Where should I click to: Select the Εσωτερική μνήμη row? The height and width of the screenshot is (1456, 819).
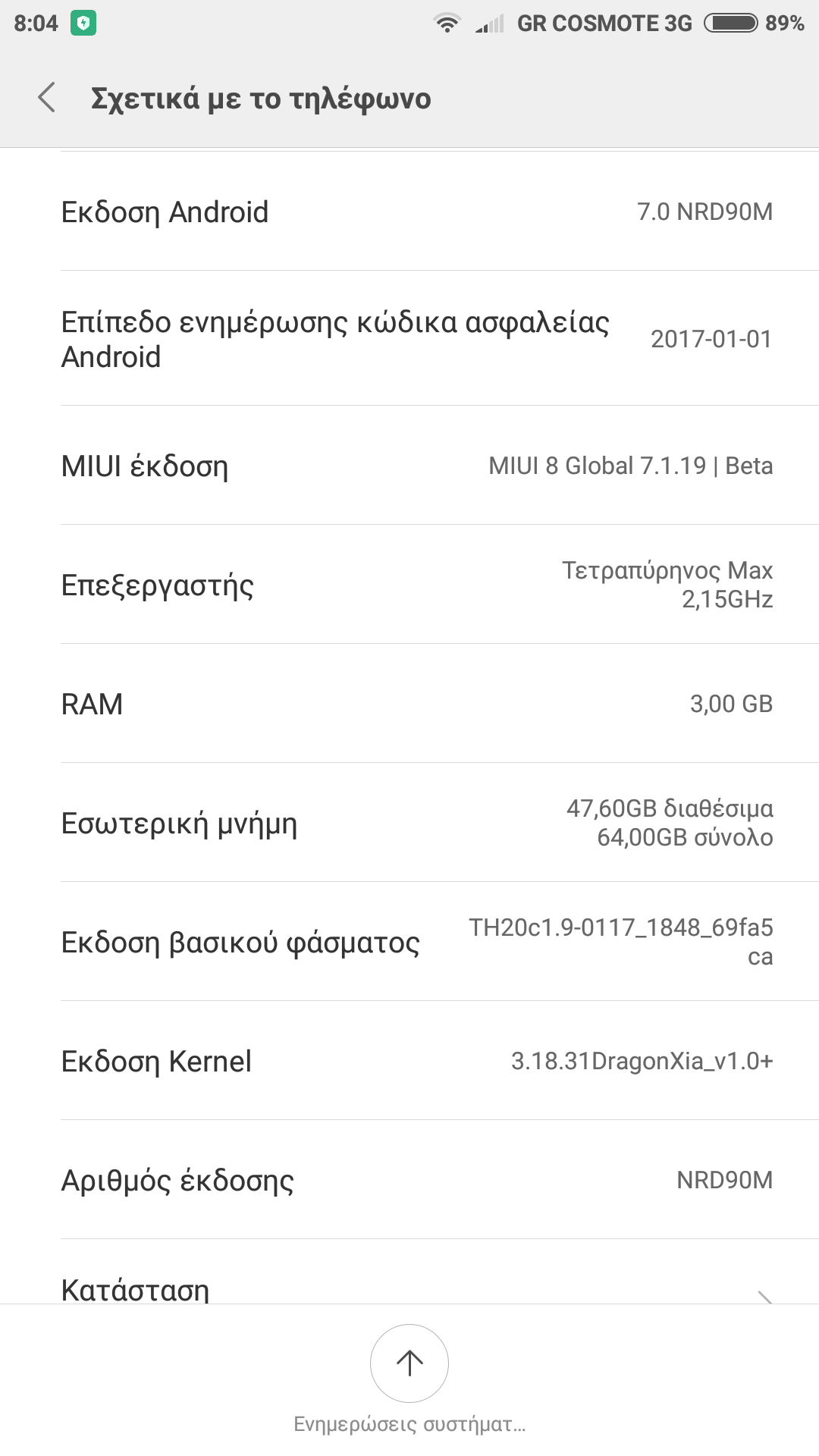pyautogui.click(x=409, y=823)
